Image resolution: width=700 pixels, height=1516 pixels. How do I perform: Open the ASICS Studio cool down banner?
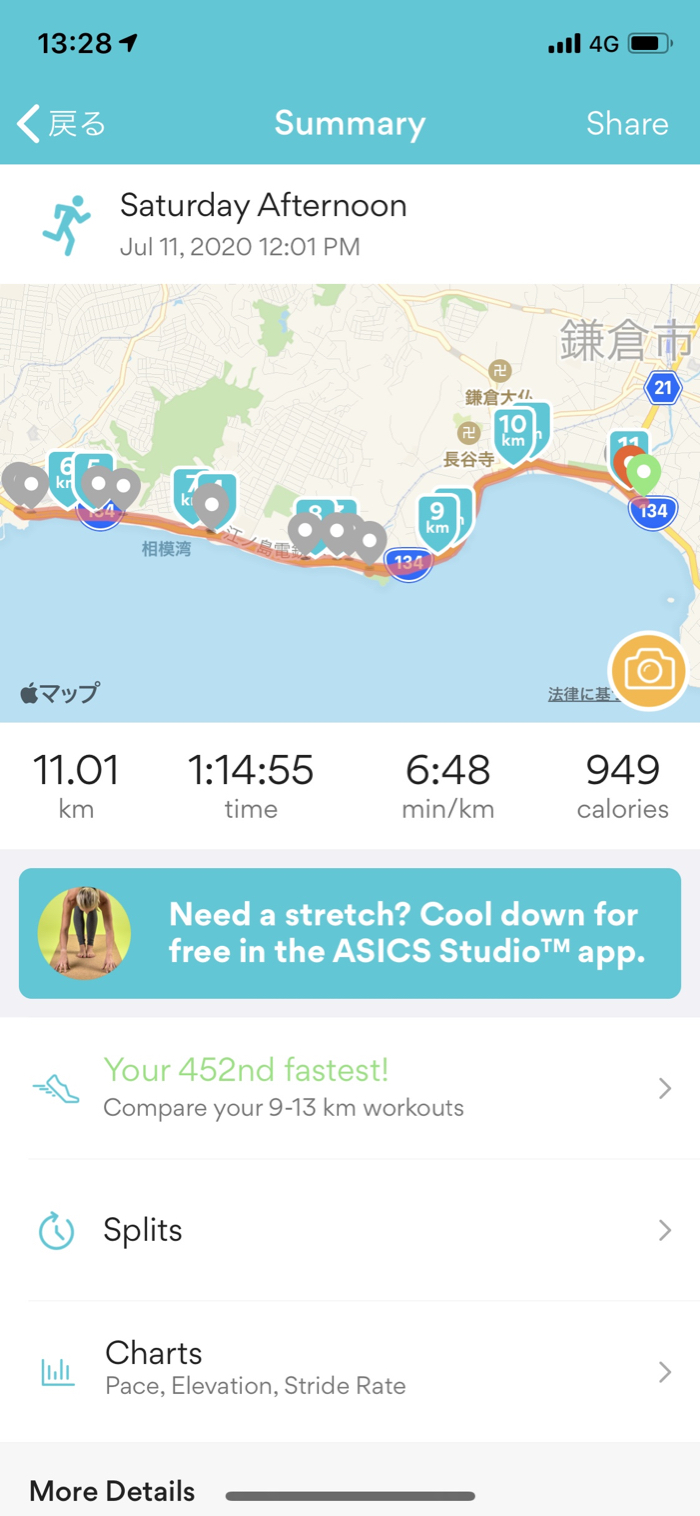pyautogui.click(x=350, y=933)
